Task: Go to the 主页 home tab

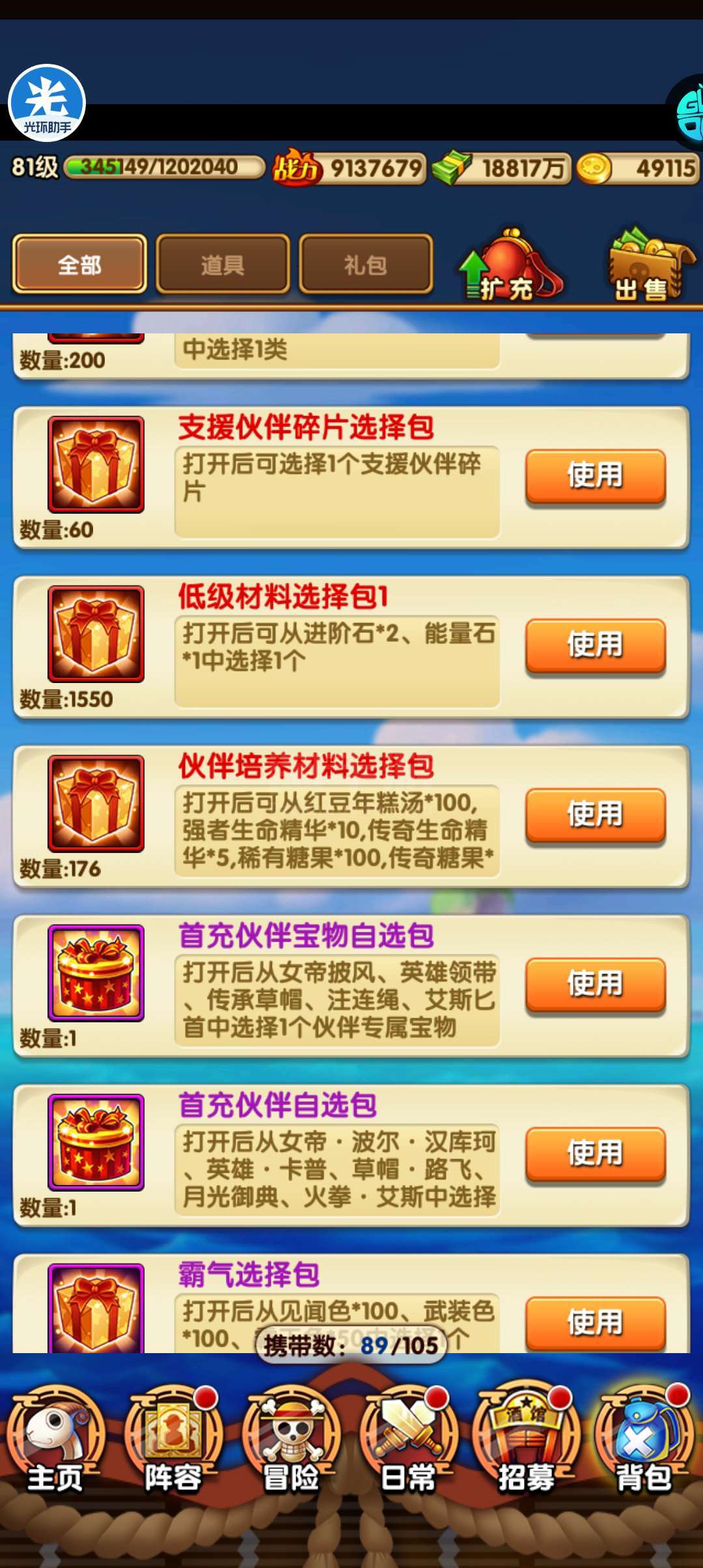Action: (x=56, y=1439)
